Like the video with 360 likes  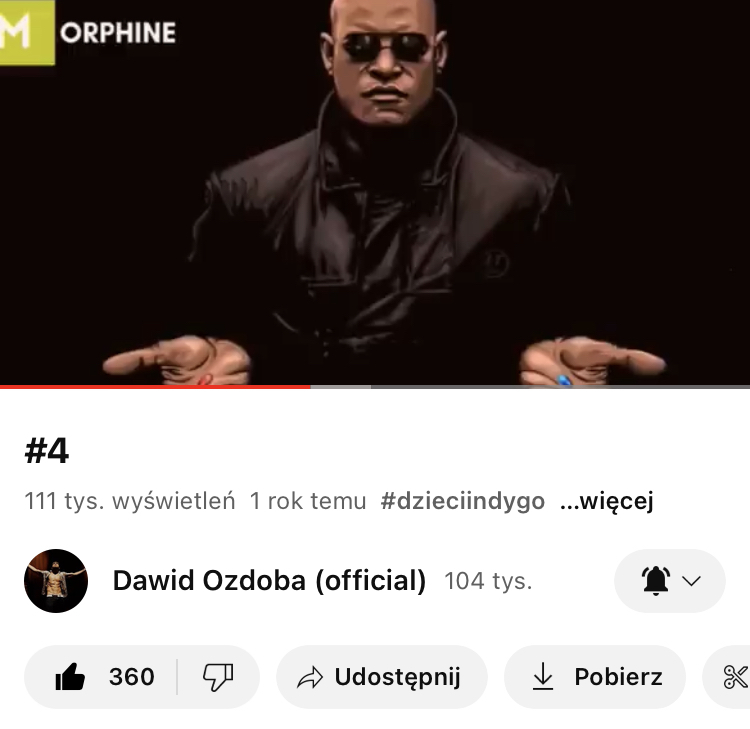[x=105, y=677]
